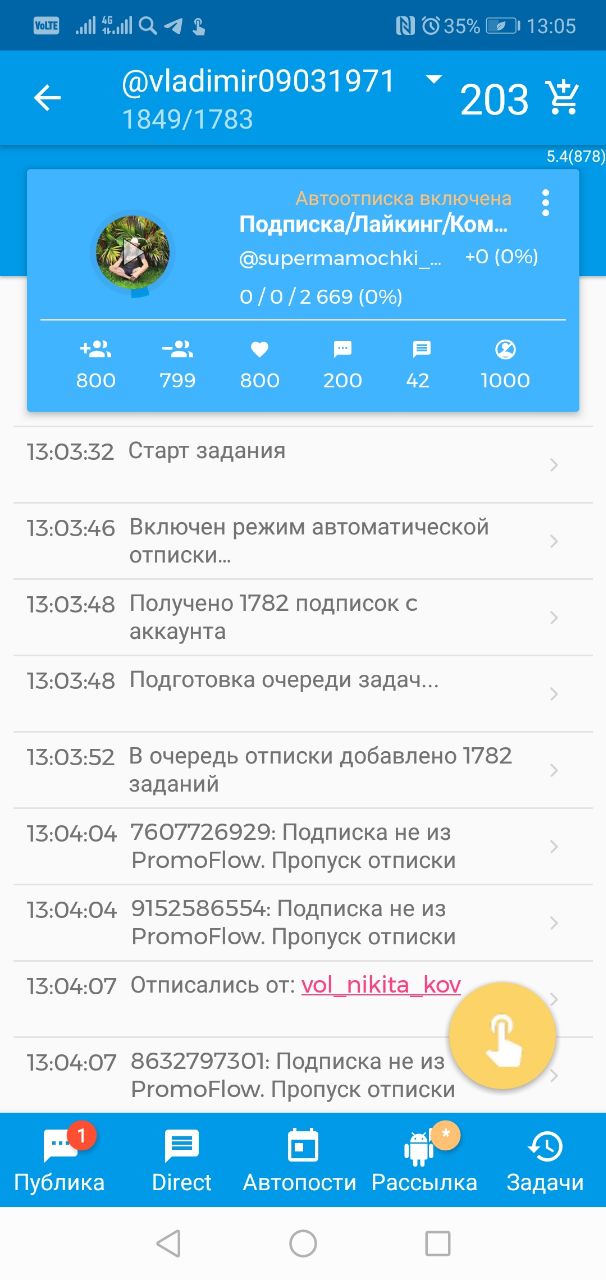Image resolution: width=606 pixels, height=1280 pixels.
Task: Open the entry "Подготовка очереди задач..."
Action: pos(303,693)
